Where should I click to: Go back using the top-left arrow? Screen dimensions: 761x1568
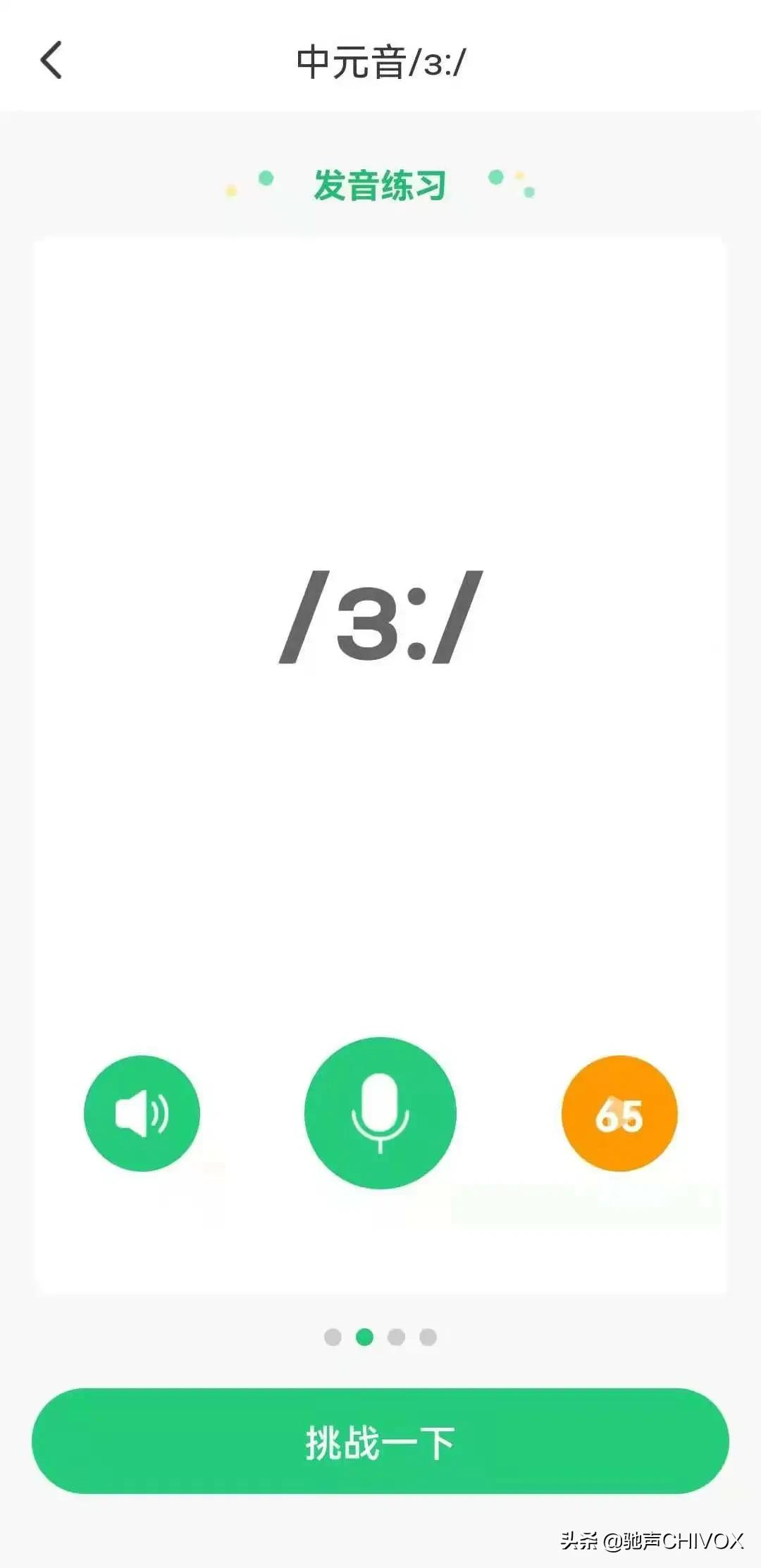[x=51, y=60]
